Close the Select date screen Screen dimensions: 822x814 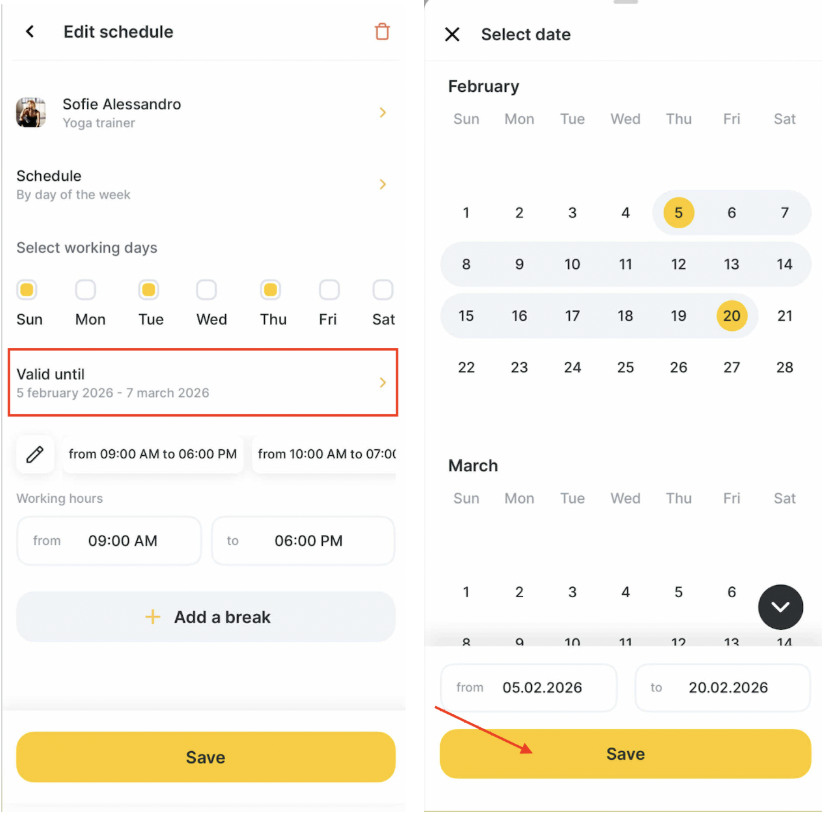pos(452,34)
